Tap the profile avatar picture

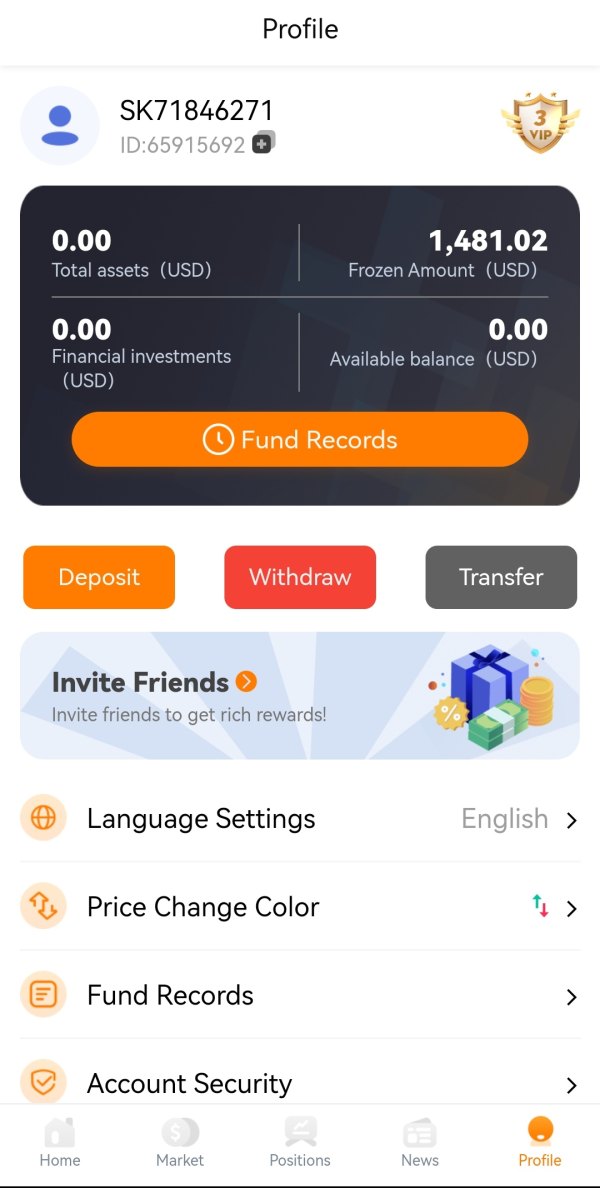(60, 125)
